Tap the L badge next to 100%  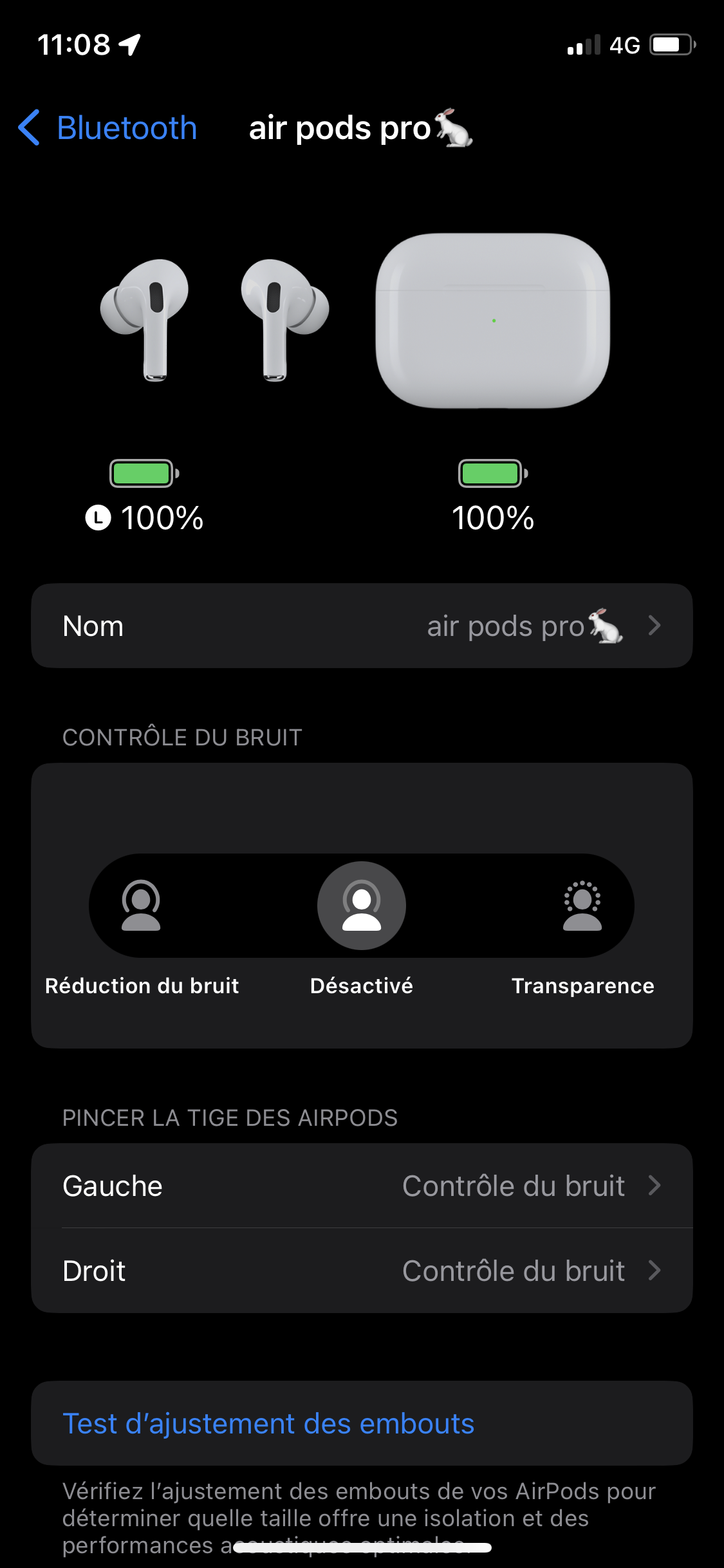[98, 517]
